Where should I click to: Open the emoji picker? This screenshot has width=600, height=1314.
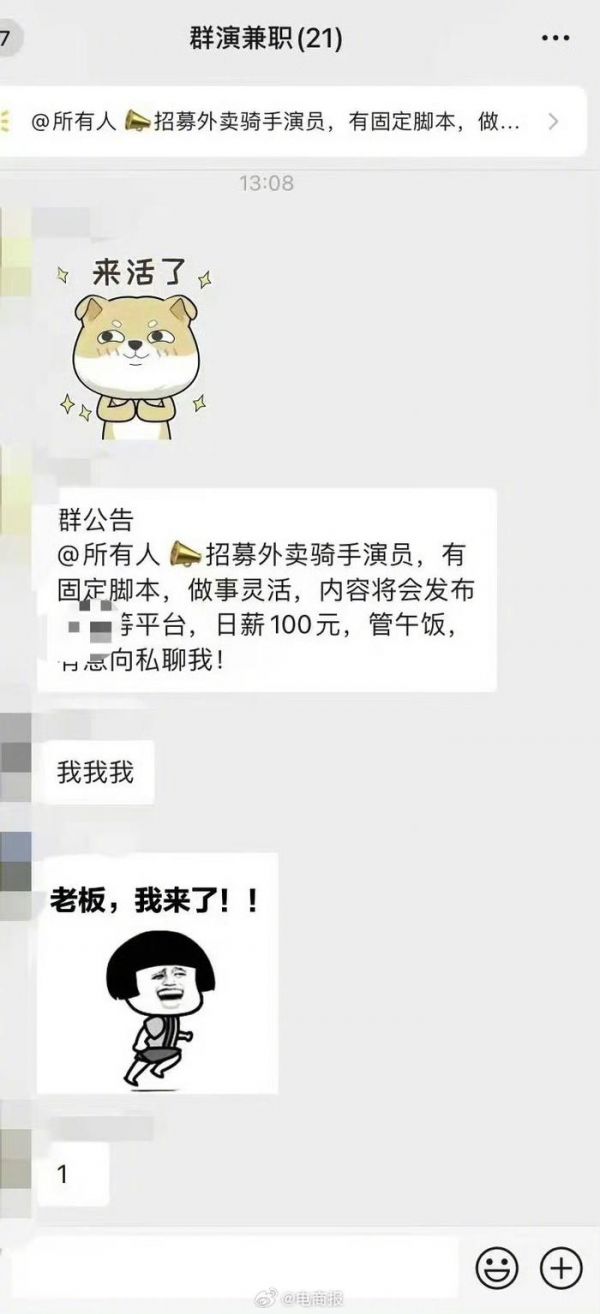tap(495, 1269)
